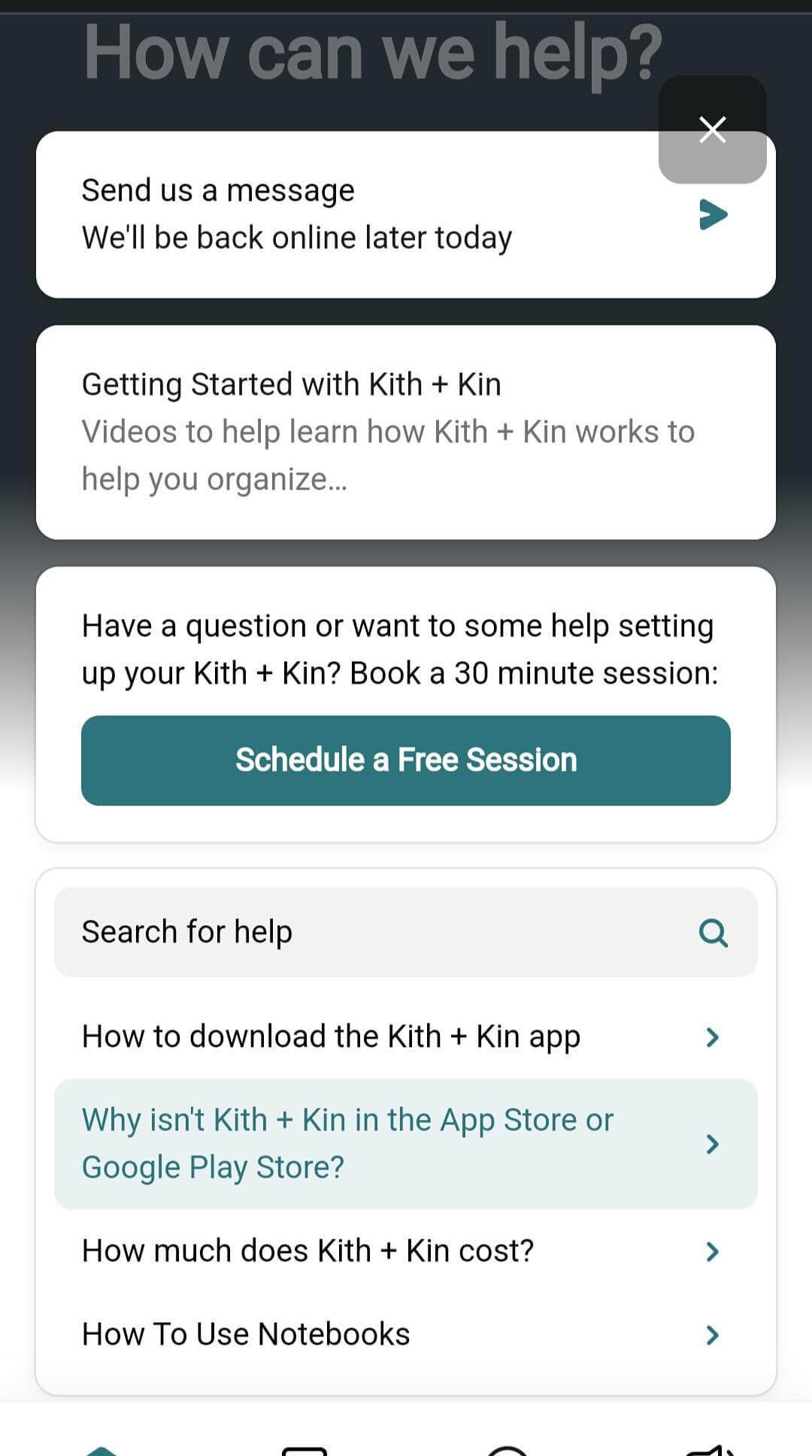The width and height of the screenshot is (812, 1456).
Task: Open the App Store or Google Play Store article
Action: (406, 1144)
